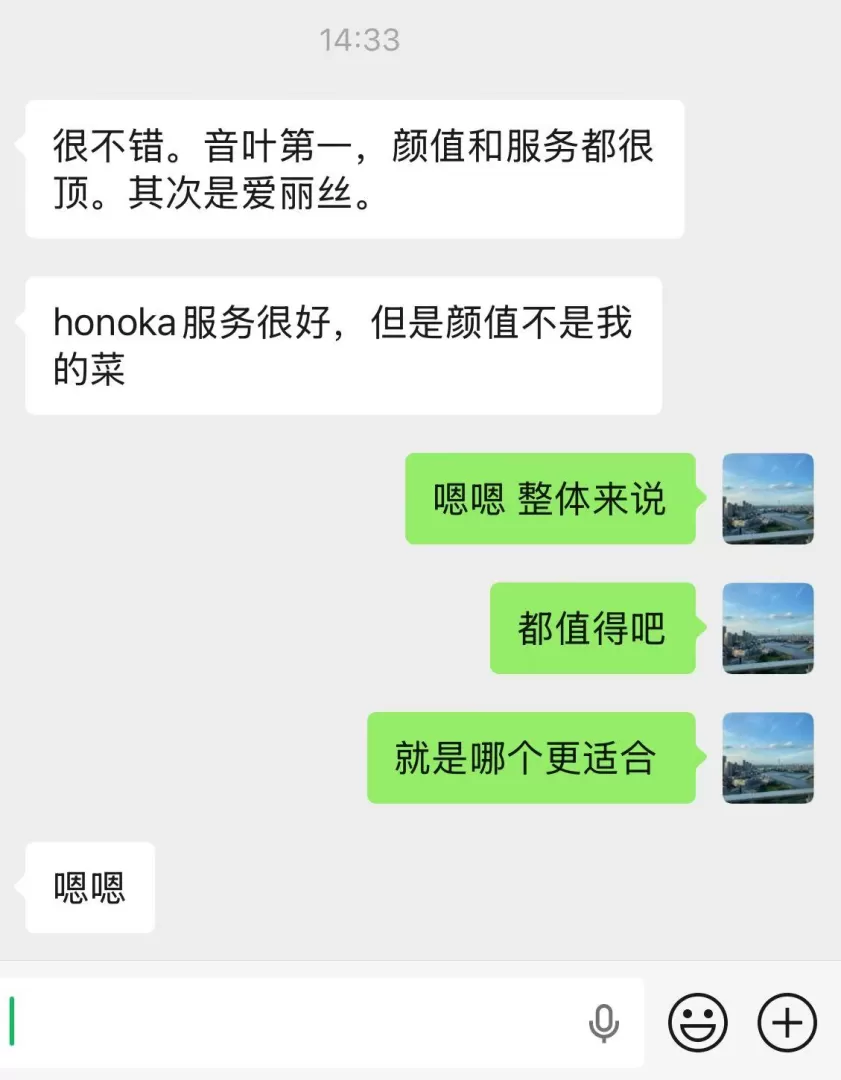
Task: Open the emoji sticker panel
Action: click(697, 1023)
